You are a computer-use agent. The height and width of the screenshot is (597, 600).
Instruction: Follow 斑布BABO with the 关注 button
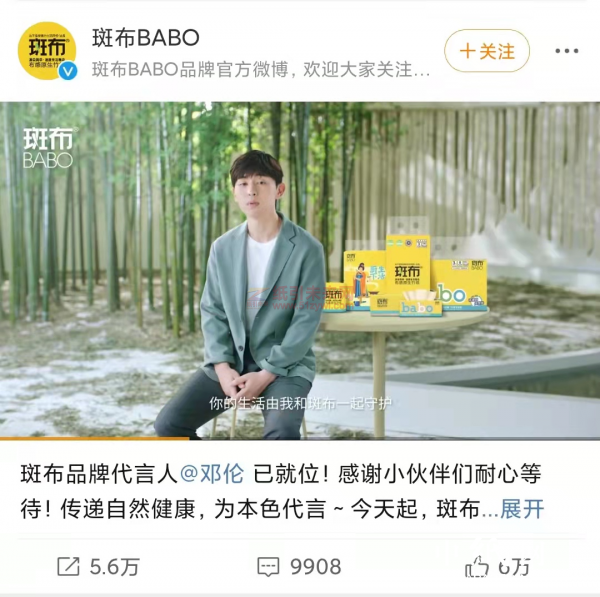click(487, 50)
